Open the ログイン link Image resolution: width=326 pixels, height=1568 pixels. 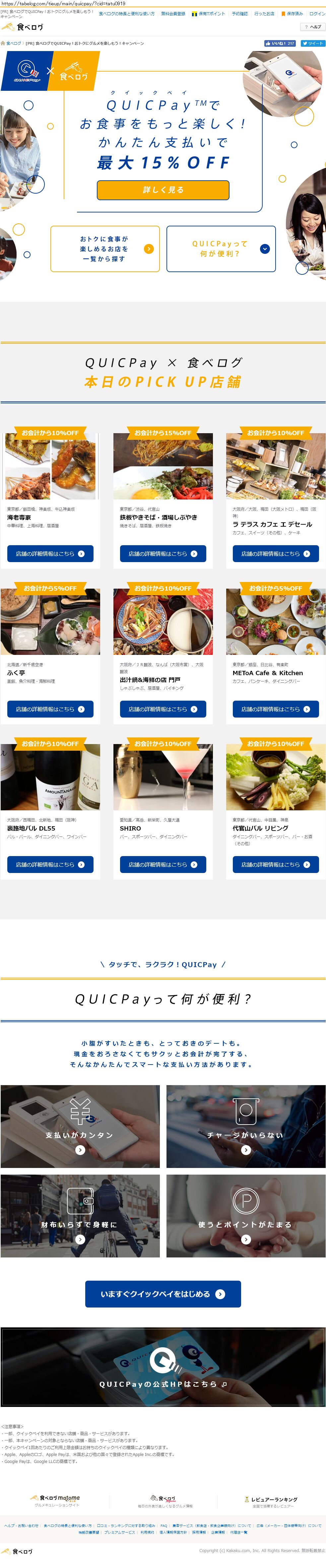point(317,13)
